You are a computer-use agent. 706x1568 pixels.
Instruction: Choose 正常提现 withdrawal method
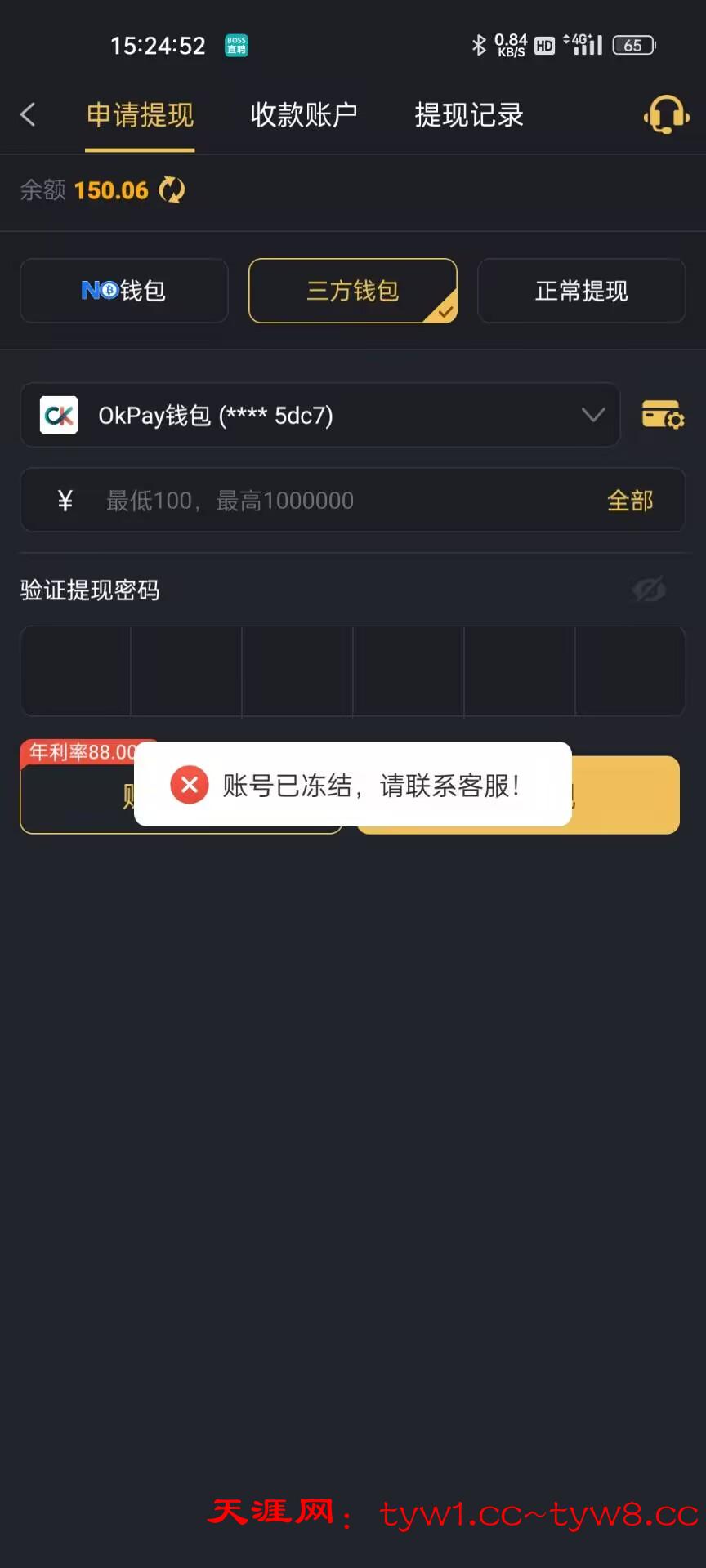pos(581,291)
